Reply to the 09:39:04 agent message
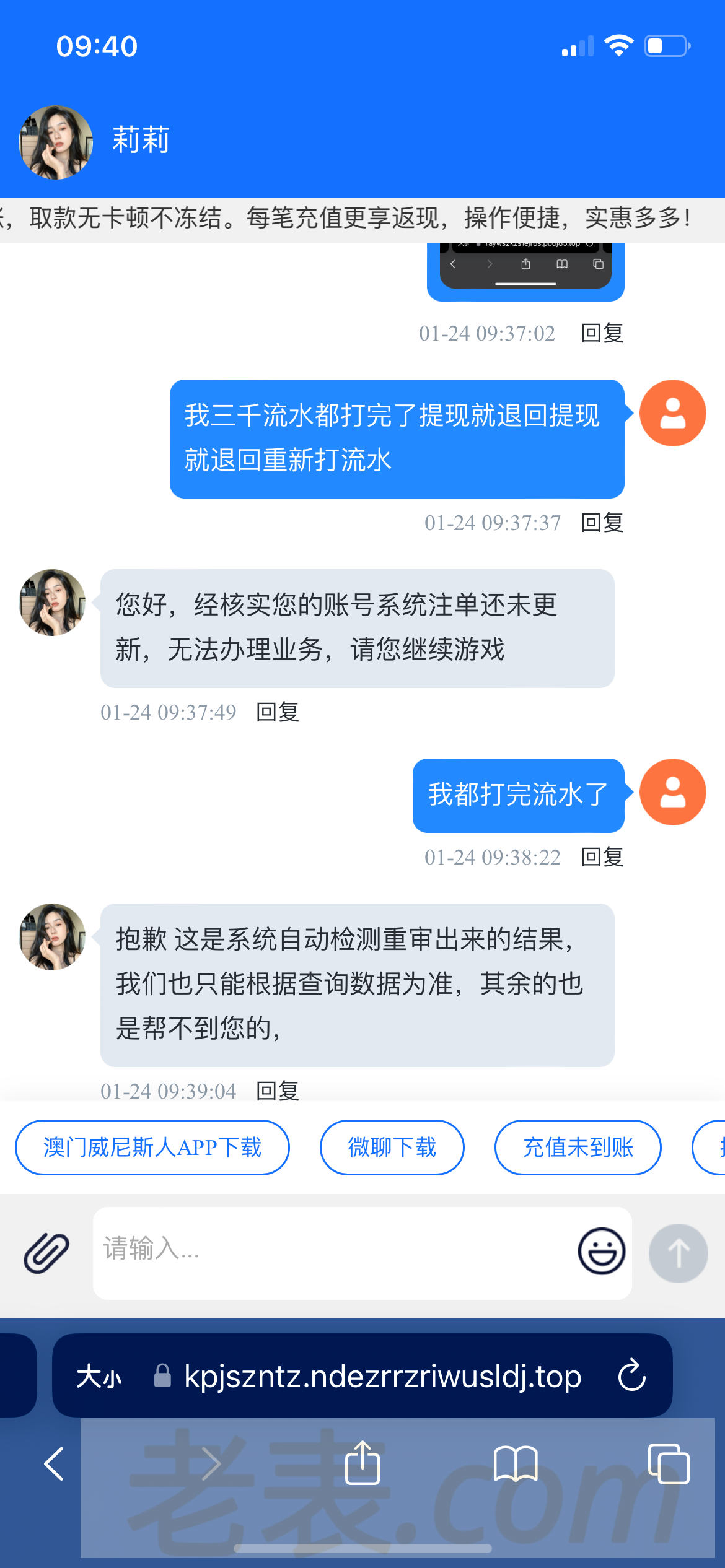Viewport: 725px width, 1568px height. pyautogui.click(x=278, y=1091)
